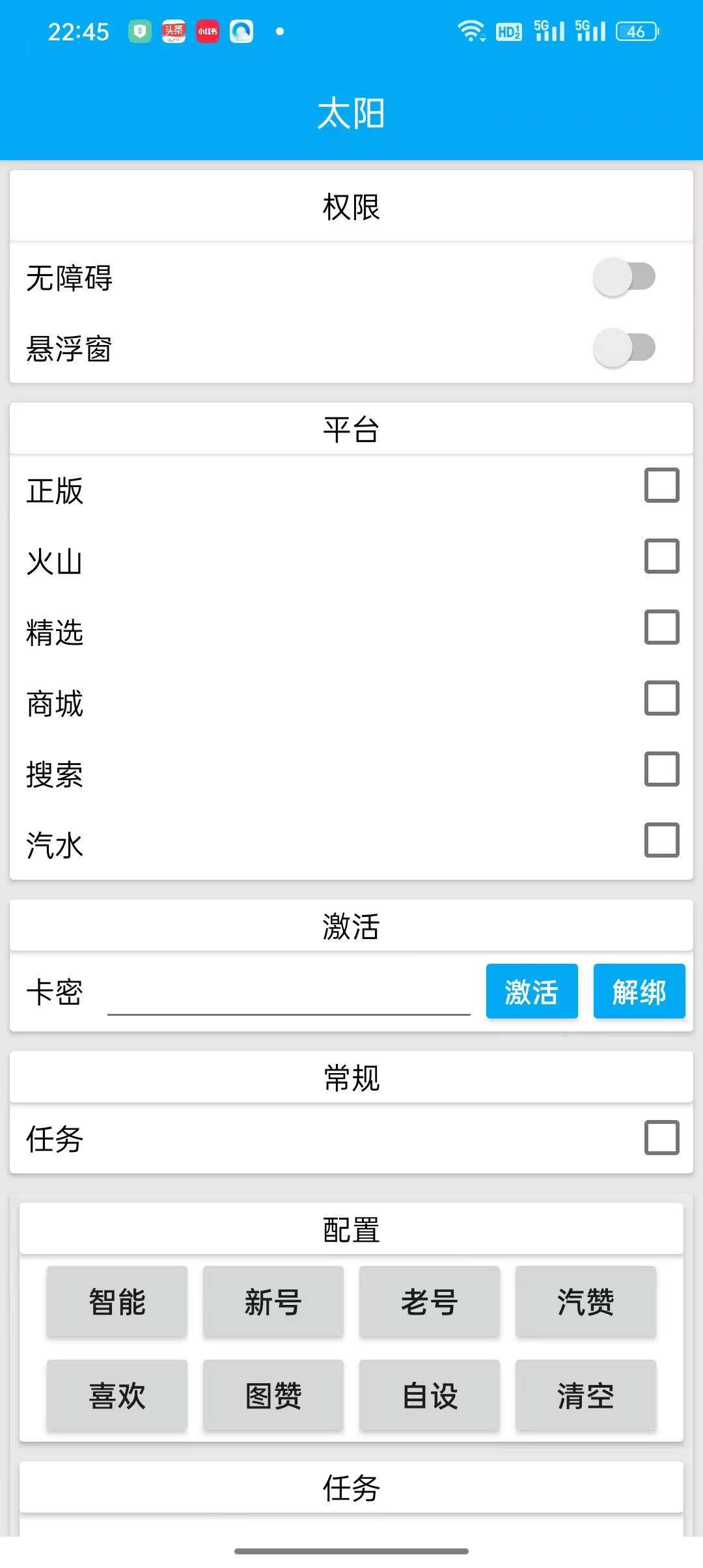This screenshot has height=1568, width=703.
Task: Check the 商城 checkbox
Action: 661,699
